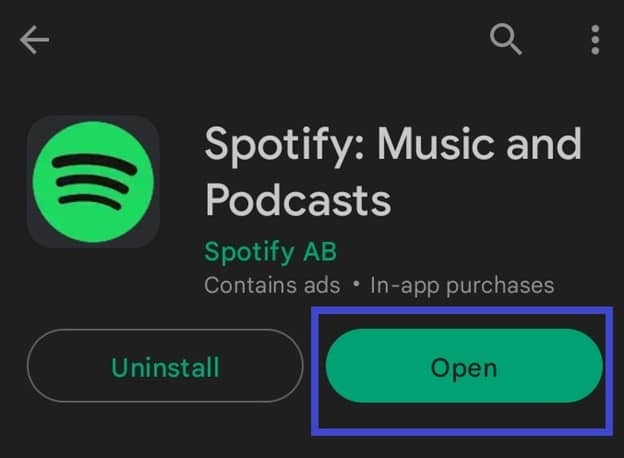
Task: Open the Spotify app
Action: click(464, 367)
